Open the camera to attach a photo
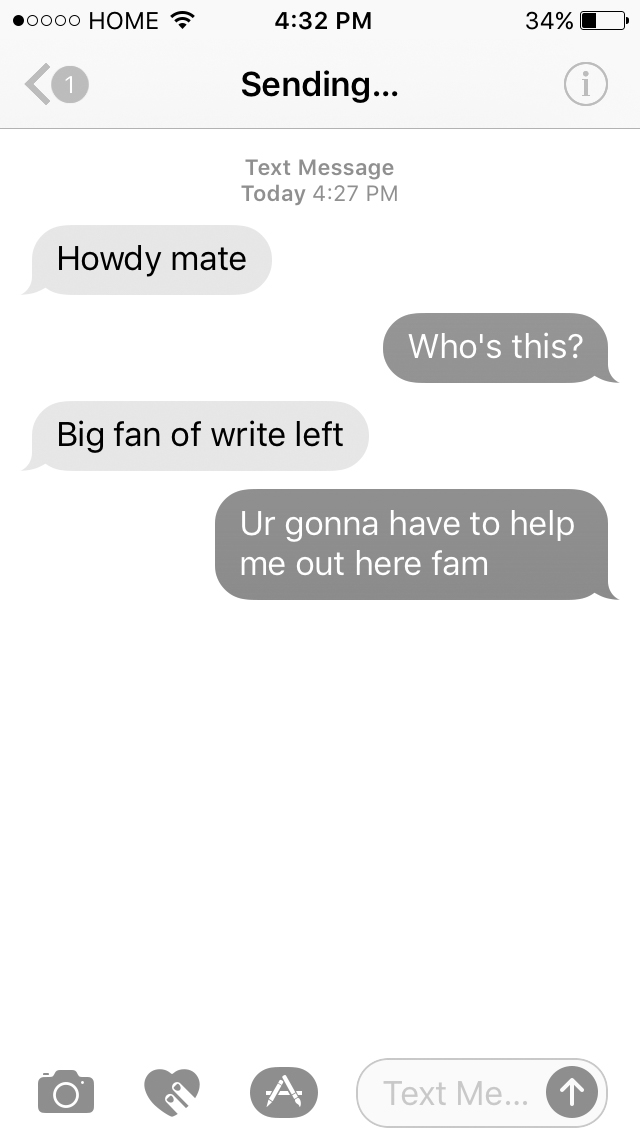The height and width of the screenshot is (1136, 640). [x=66, y=1092]
